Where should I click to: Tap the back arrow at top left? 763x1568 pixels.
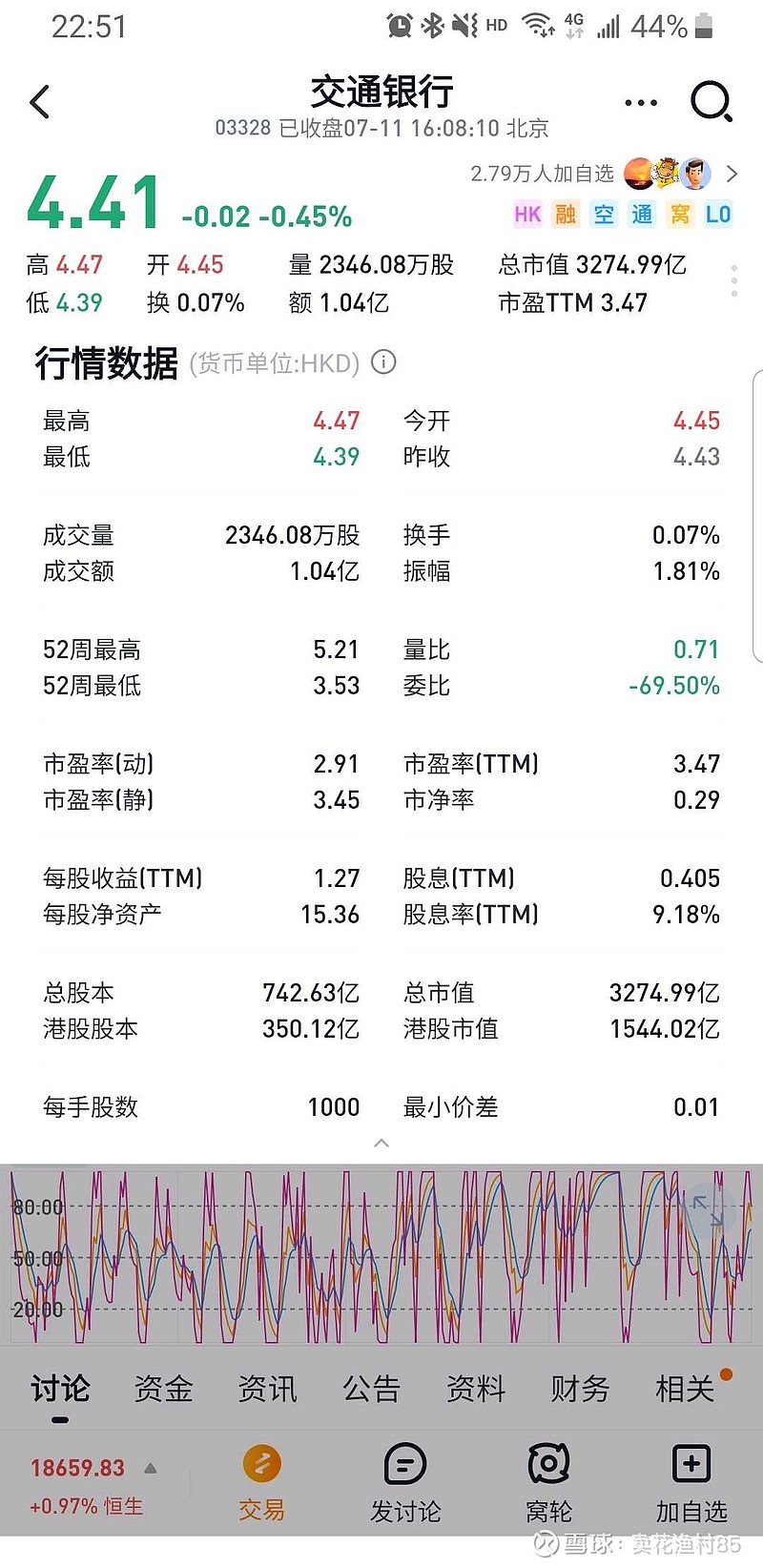pyautogui.click(x=40, y=102)
